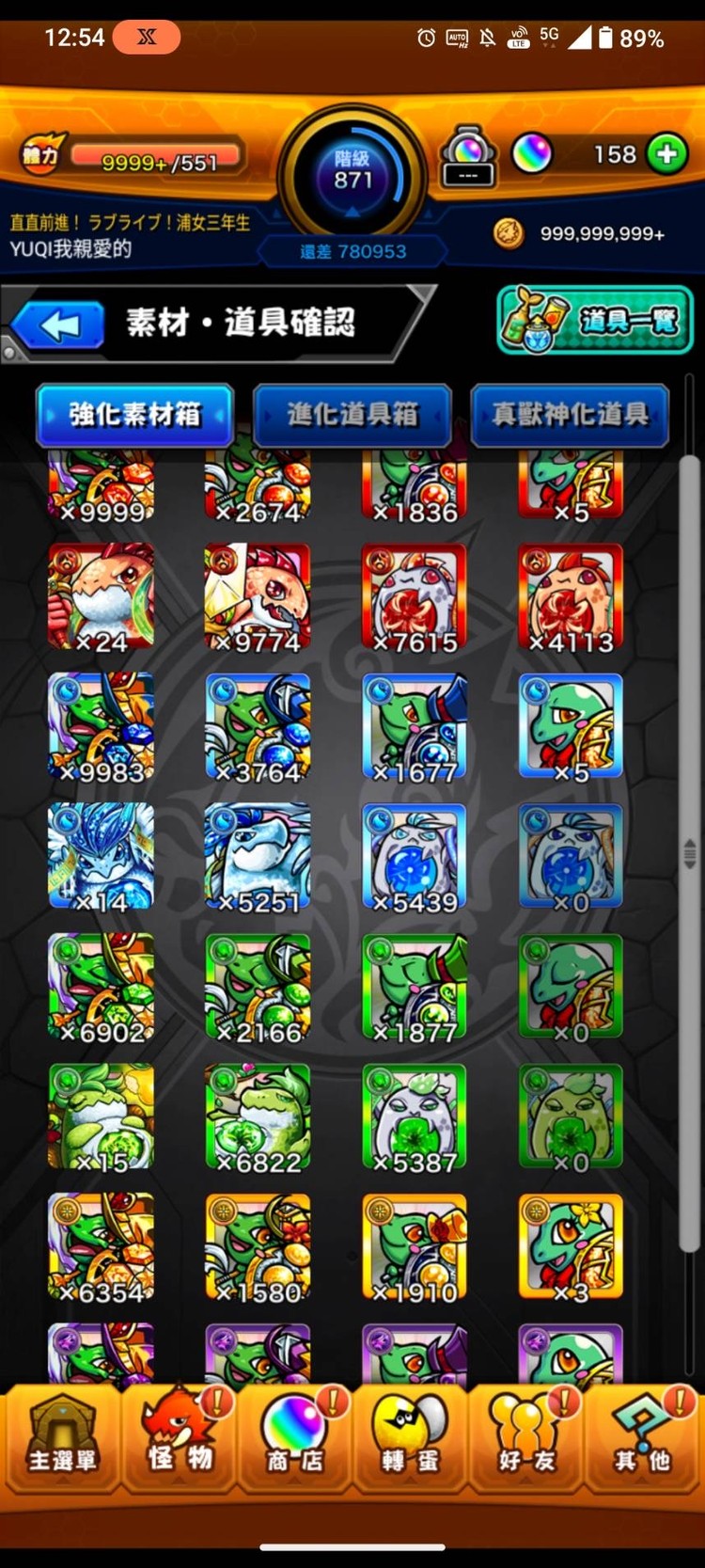Open the 其他 others menu
The width and height of the screenshot is (705, 1568).
(644, 1436)
